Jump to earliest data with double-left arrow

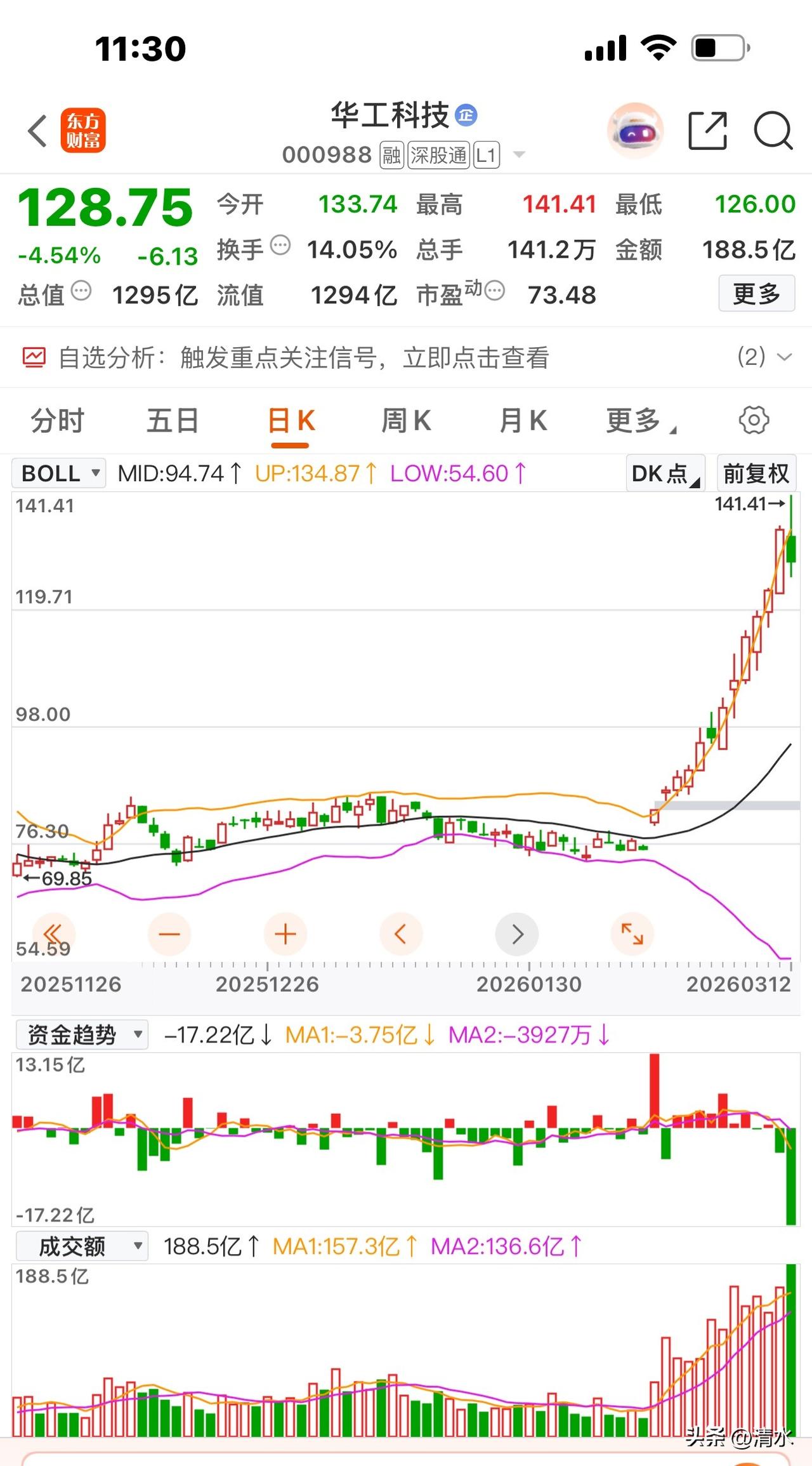pyautogui.click(x=53, y=934)
